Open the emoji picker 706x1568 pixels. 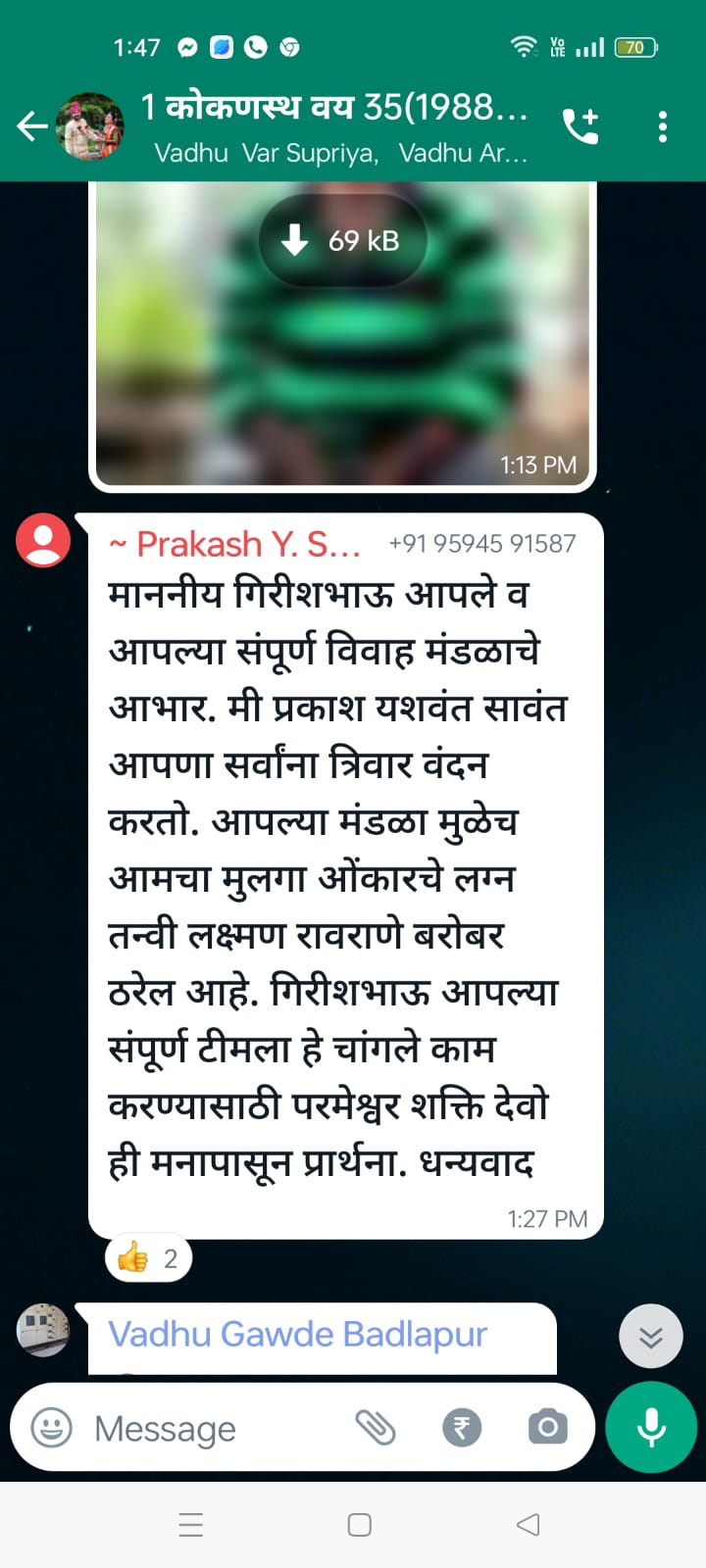[51, 1428]
